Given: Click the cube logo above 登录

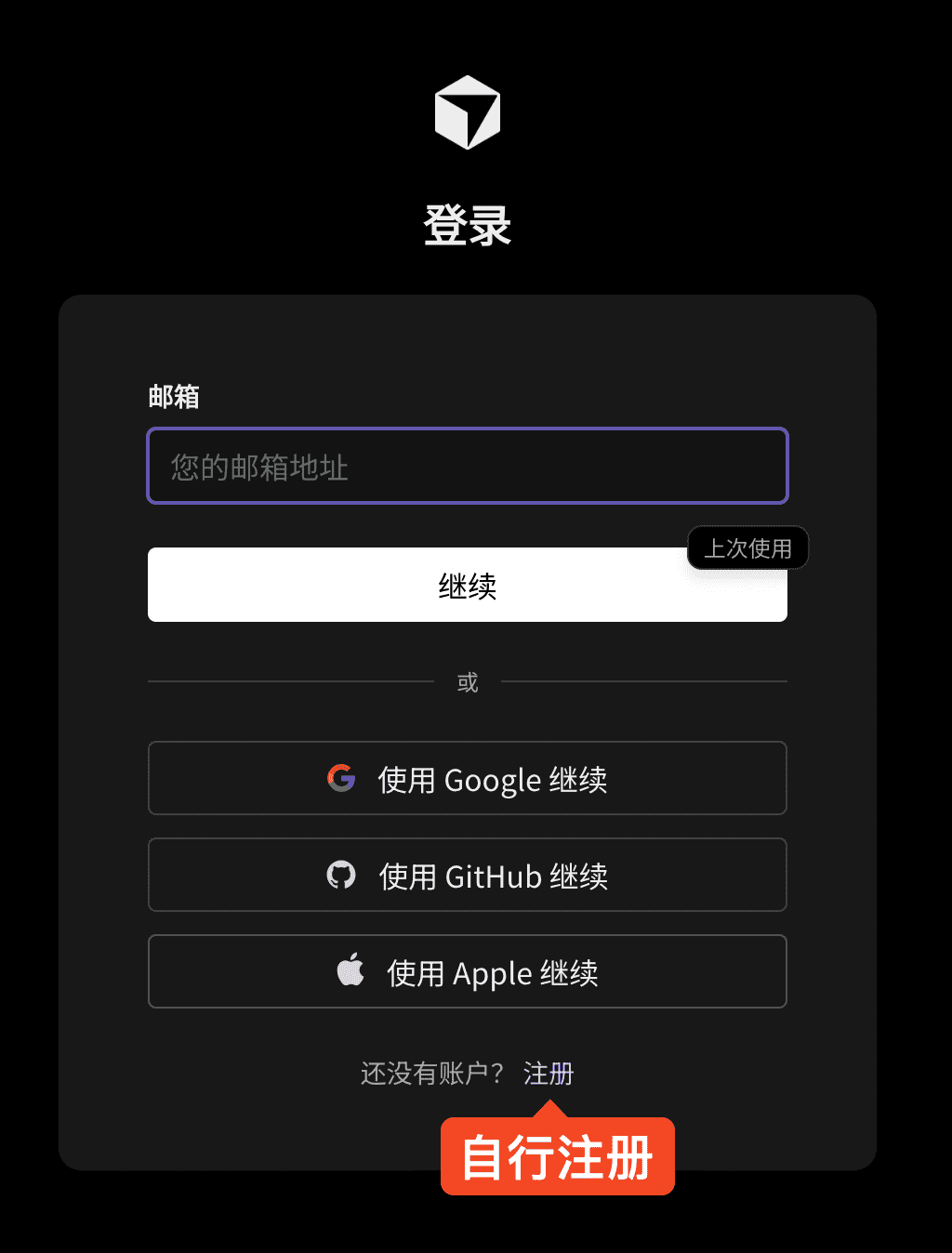Looking at the screenshot, I should click(x=469, y=112).
